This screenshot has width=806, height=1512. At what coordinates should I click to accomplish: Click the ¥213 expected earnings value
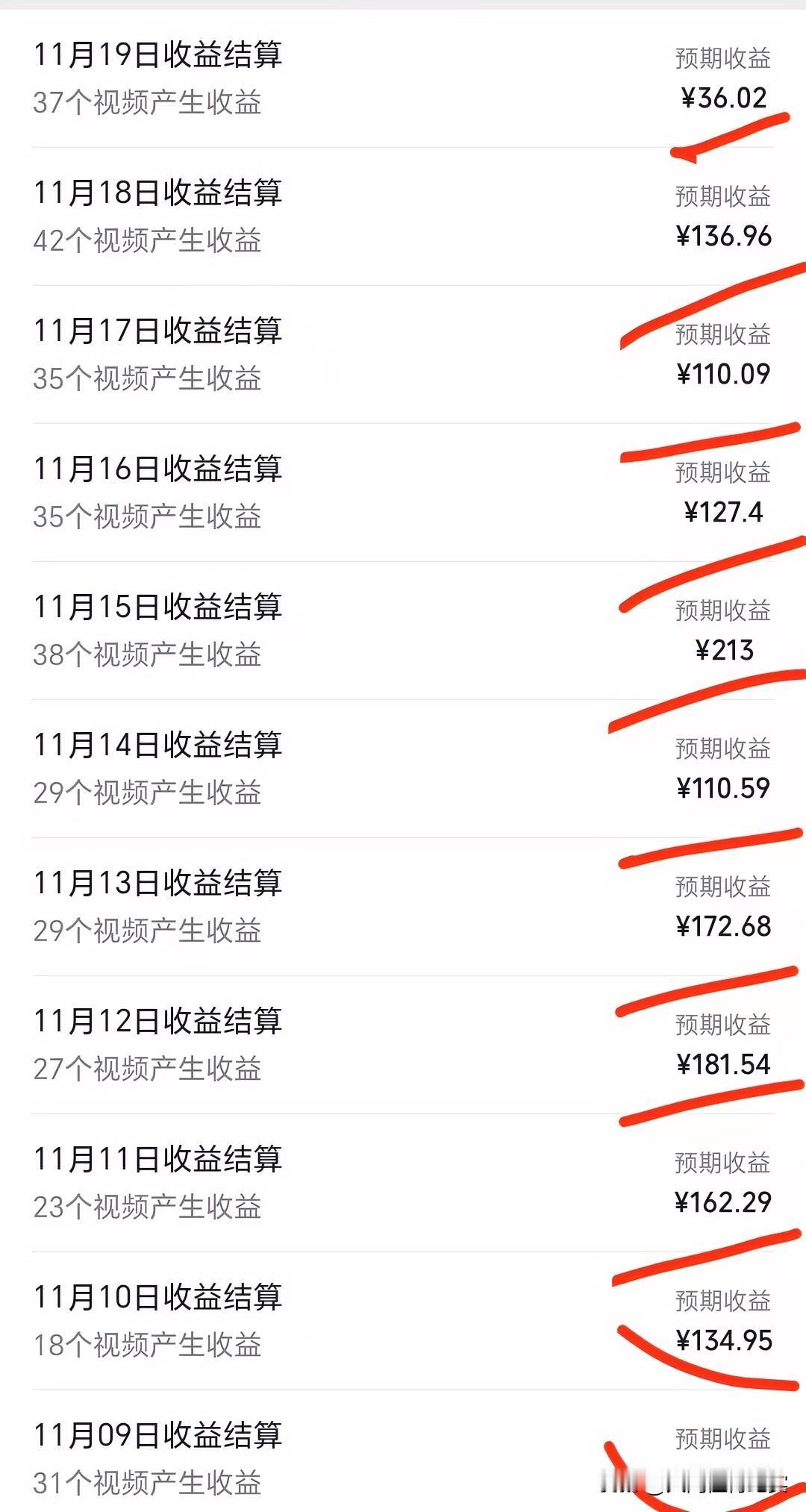[725, 649]
